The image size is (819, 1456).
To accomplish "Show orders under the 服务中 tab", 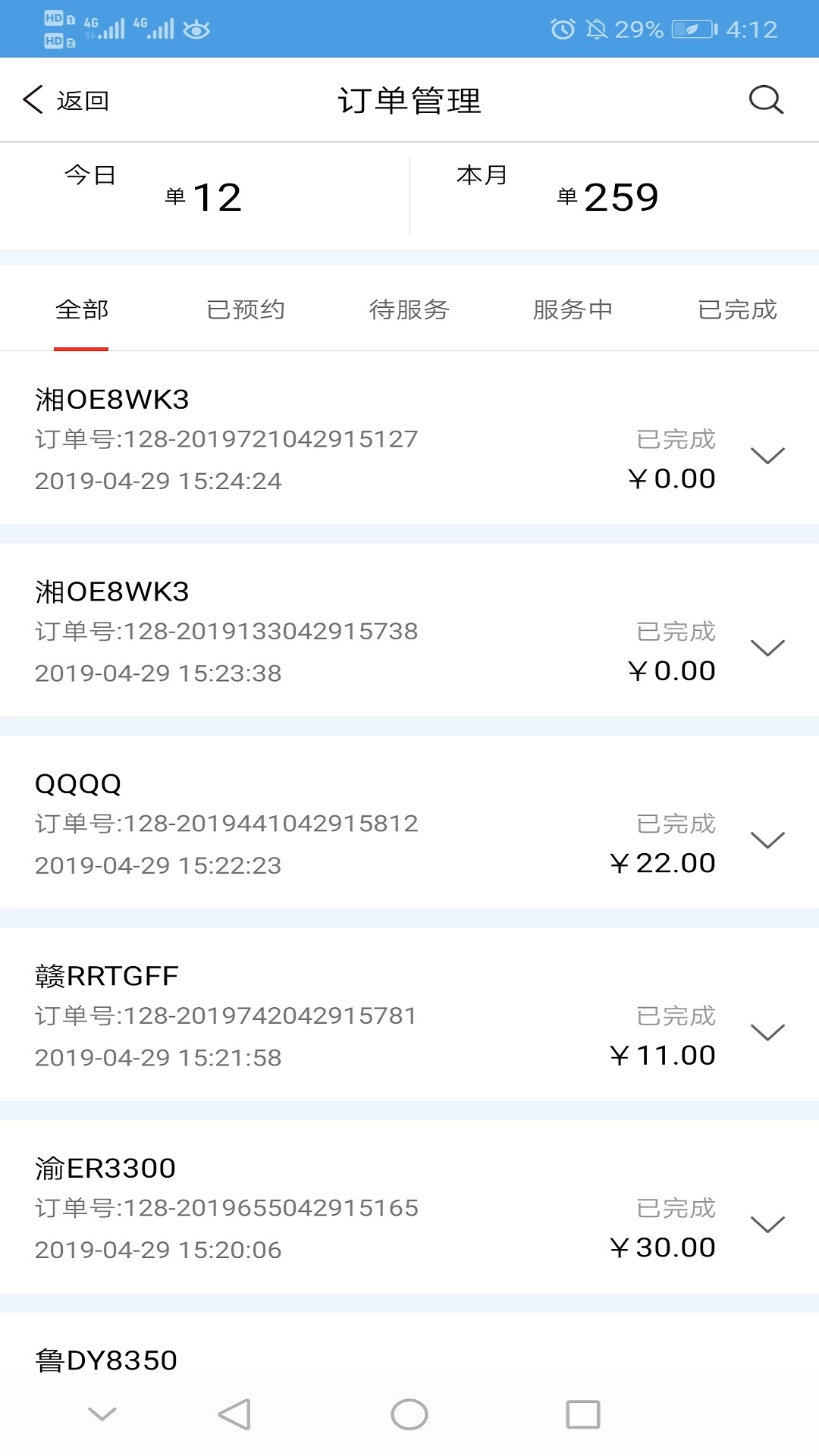I will point(573,309).
